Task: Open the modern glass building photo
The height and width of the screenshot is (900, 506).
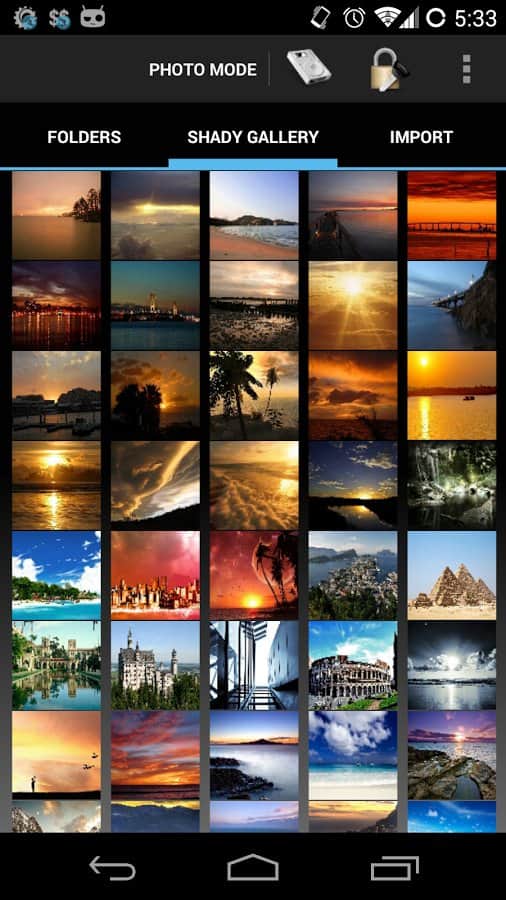Action: [254, 665]
